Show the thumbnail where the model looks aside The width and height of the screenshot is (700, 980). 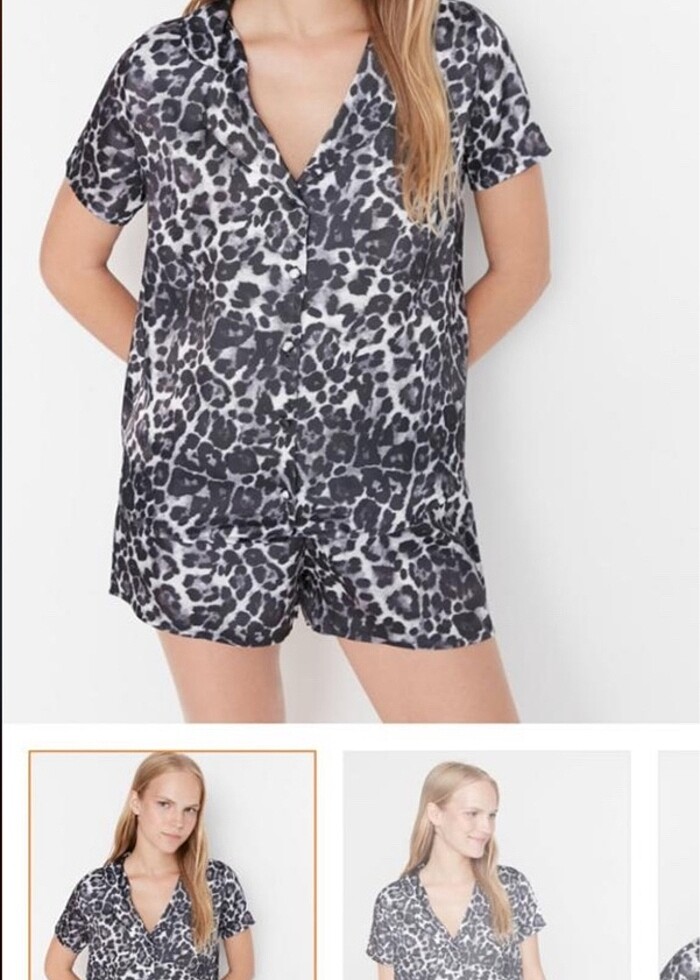point(487,865)
